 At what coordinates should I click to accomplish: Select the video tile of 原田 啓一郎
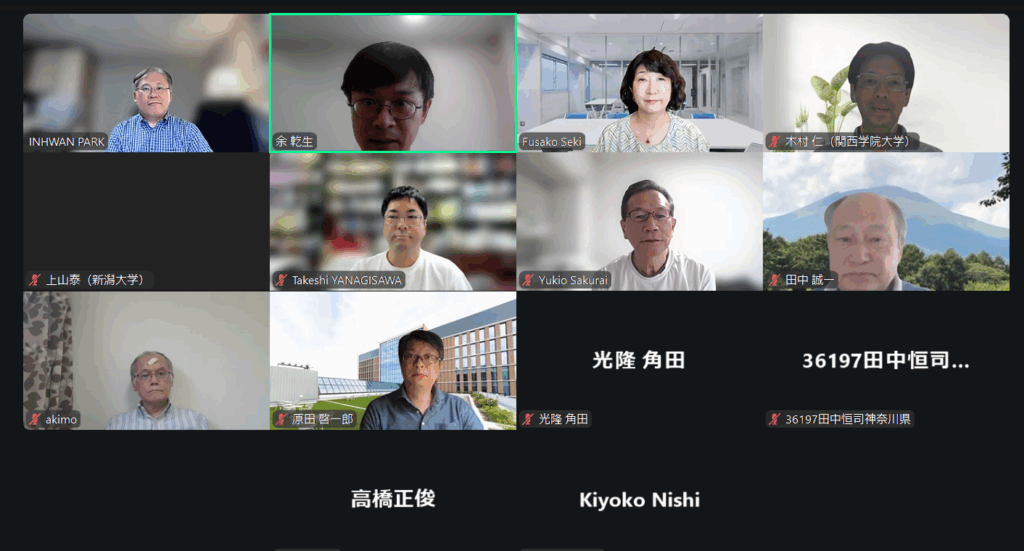(393, 361)
